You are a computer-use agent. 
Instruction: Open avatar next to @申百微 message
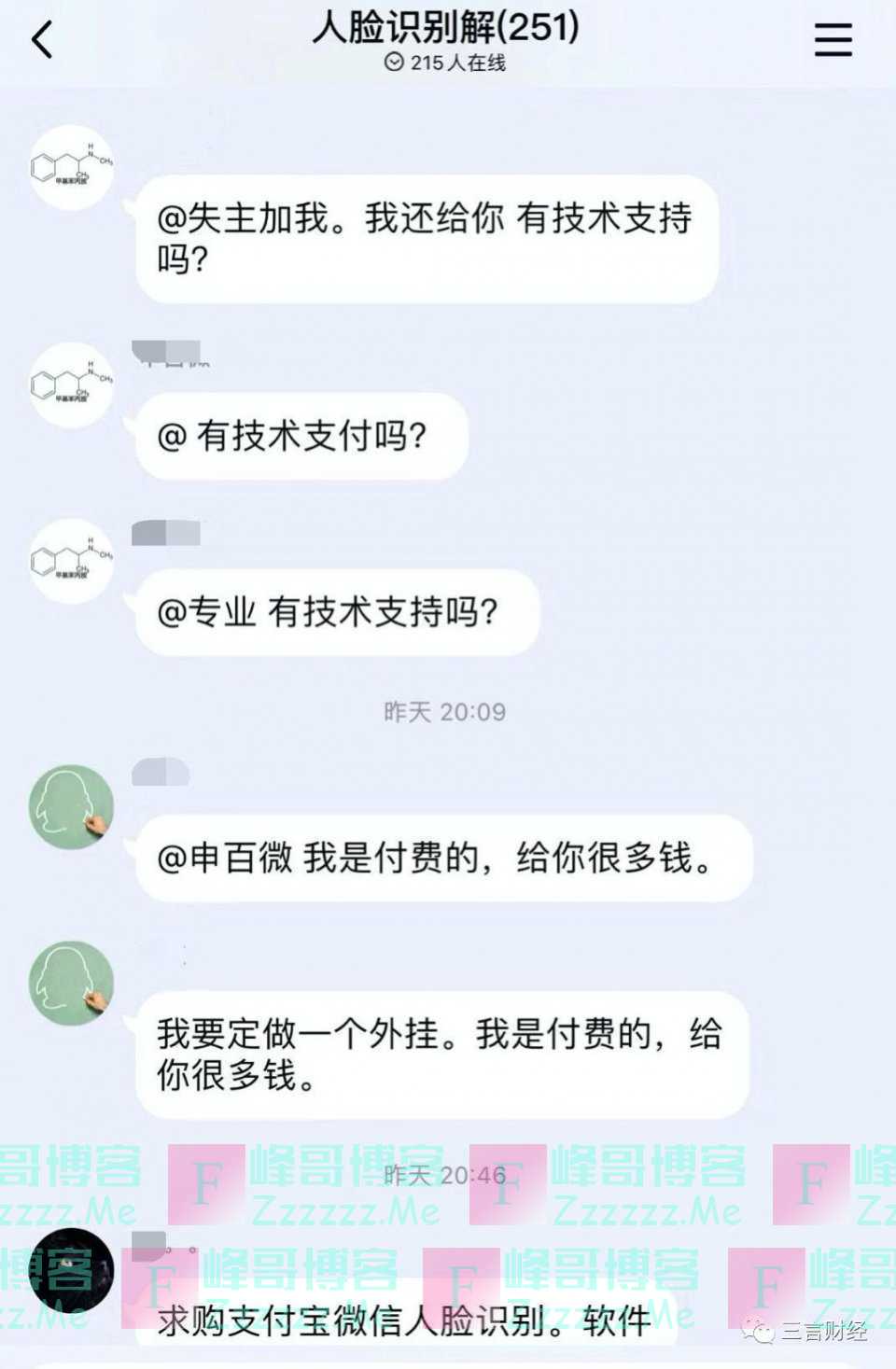pyautogui.click(x=71, y=807)
